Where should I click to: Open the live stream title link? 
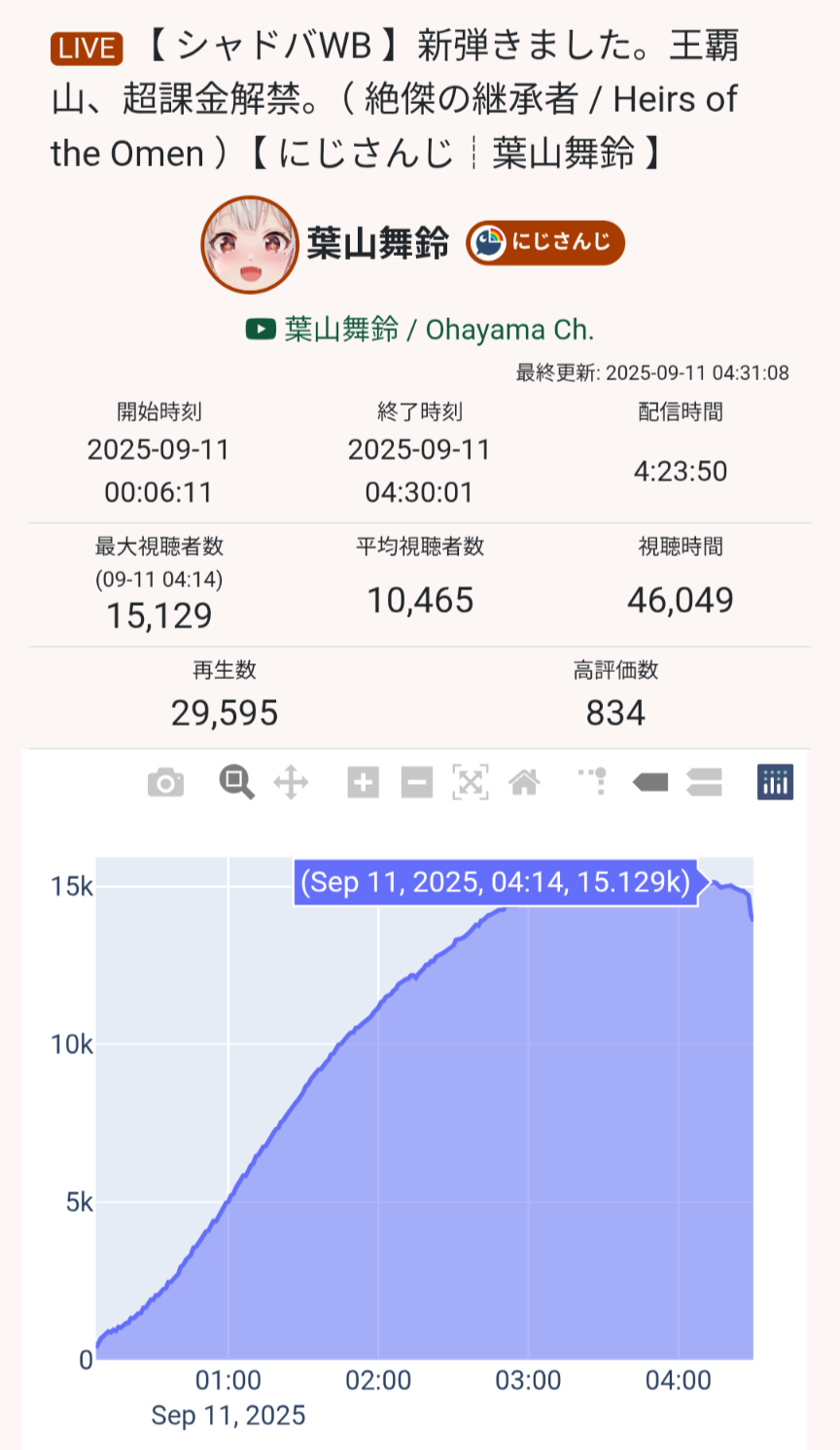click(396, 100)
